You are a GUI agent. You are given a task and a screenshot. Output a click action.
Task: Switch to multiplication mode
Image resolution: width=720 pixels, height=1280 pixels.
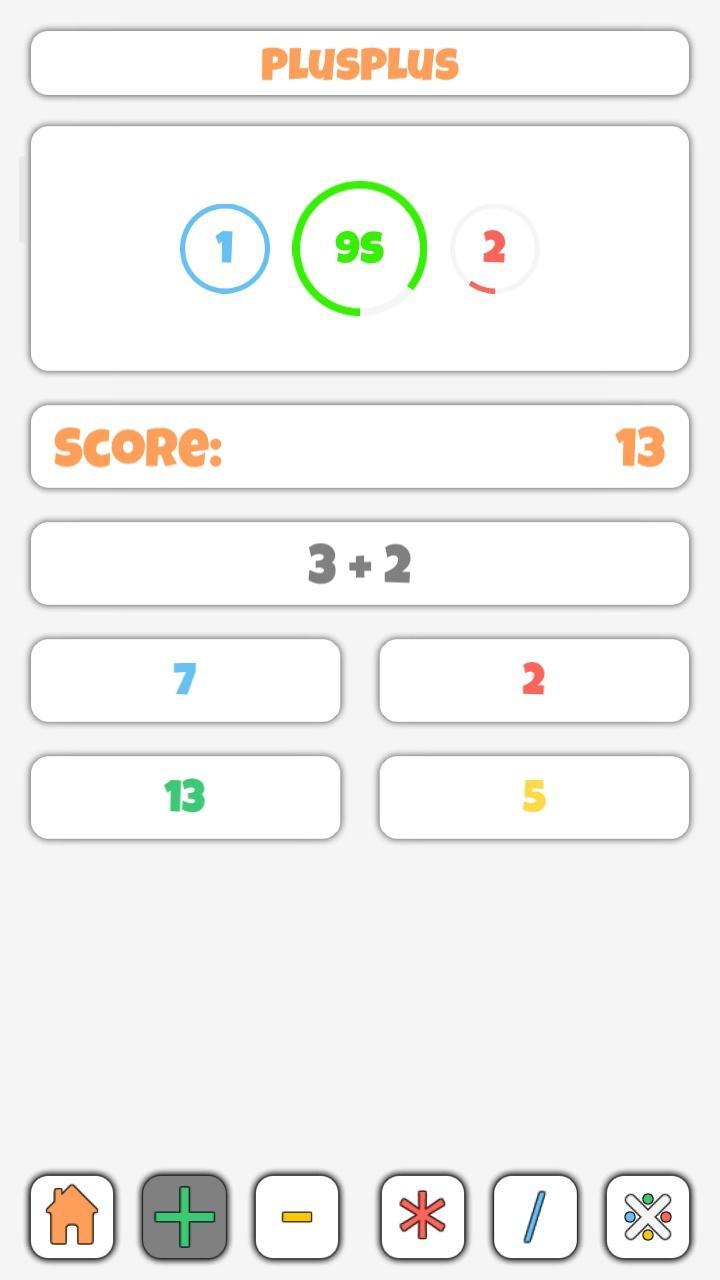click(422, 1216)
